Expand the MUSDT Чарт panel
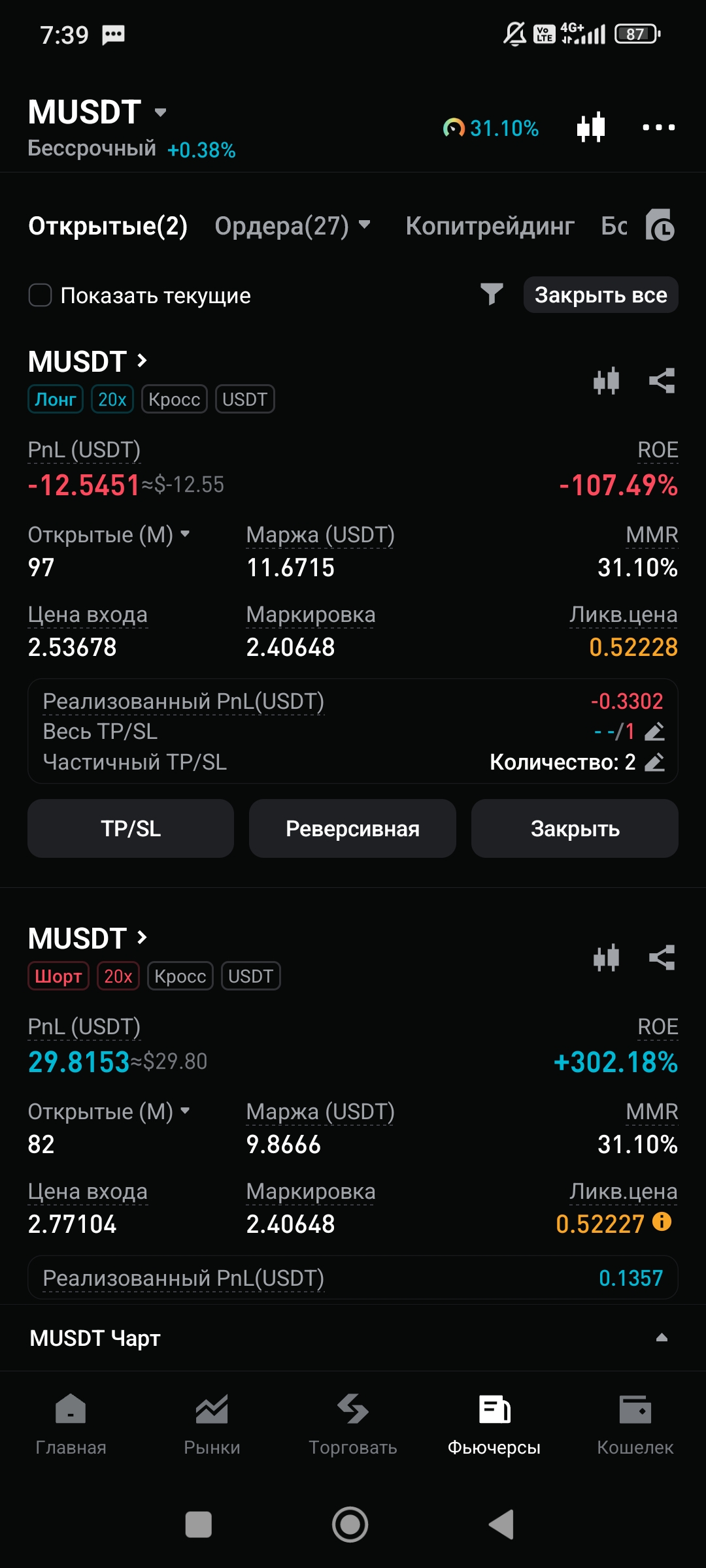This screenshot has width=706, height=1568. 661,1337
